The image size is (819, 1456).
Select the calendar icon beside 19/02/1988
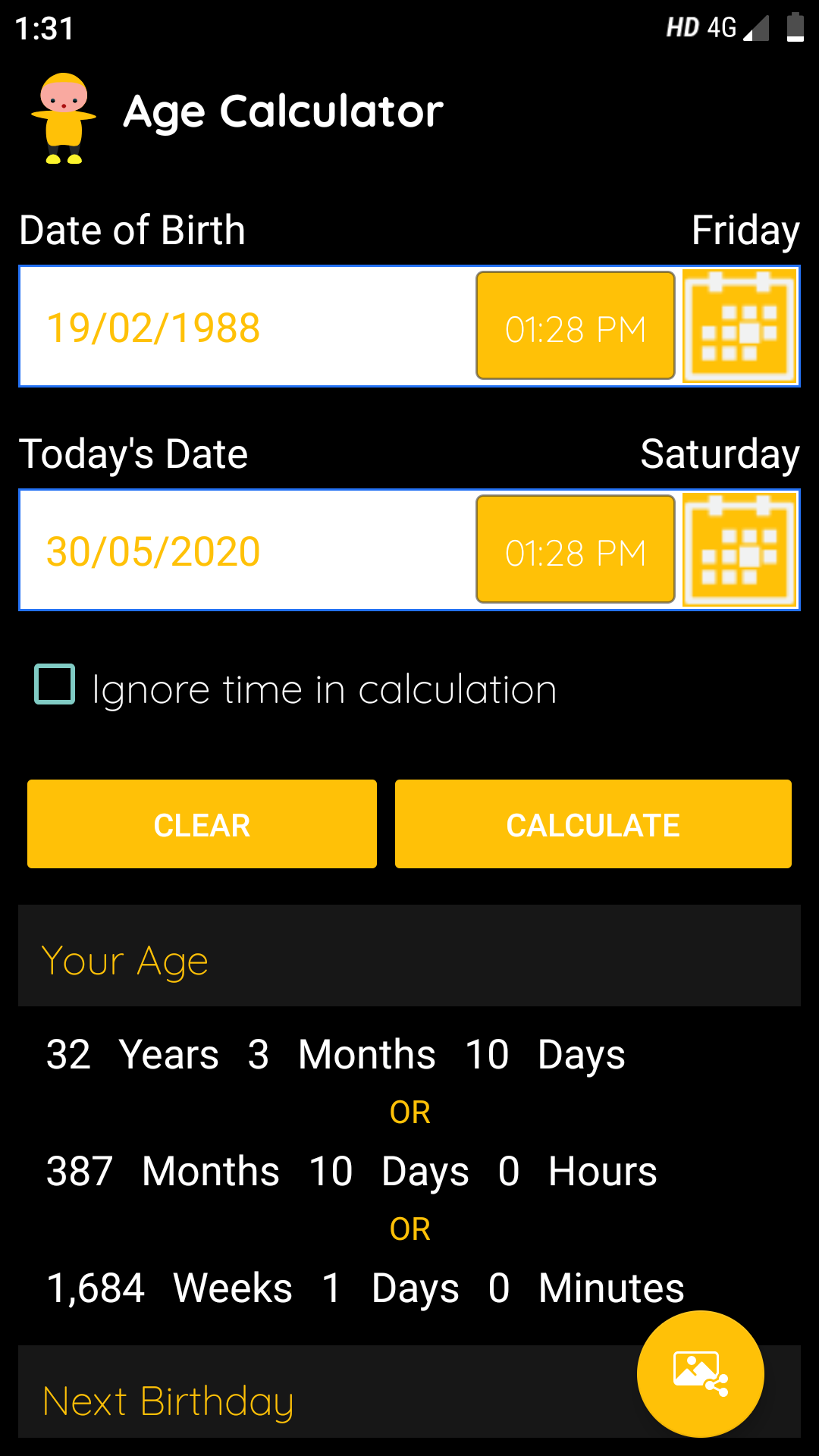pos(739,325)
